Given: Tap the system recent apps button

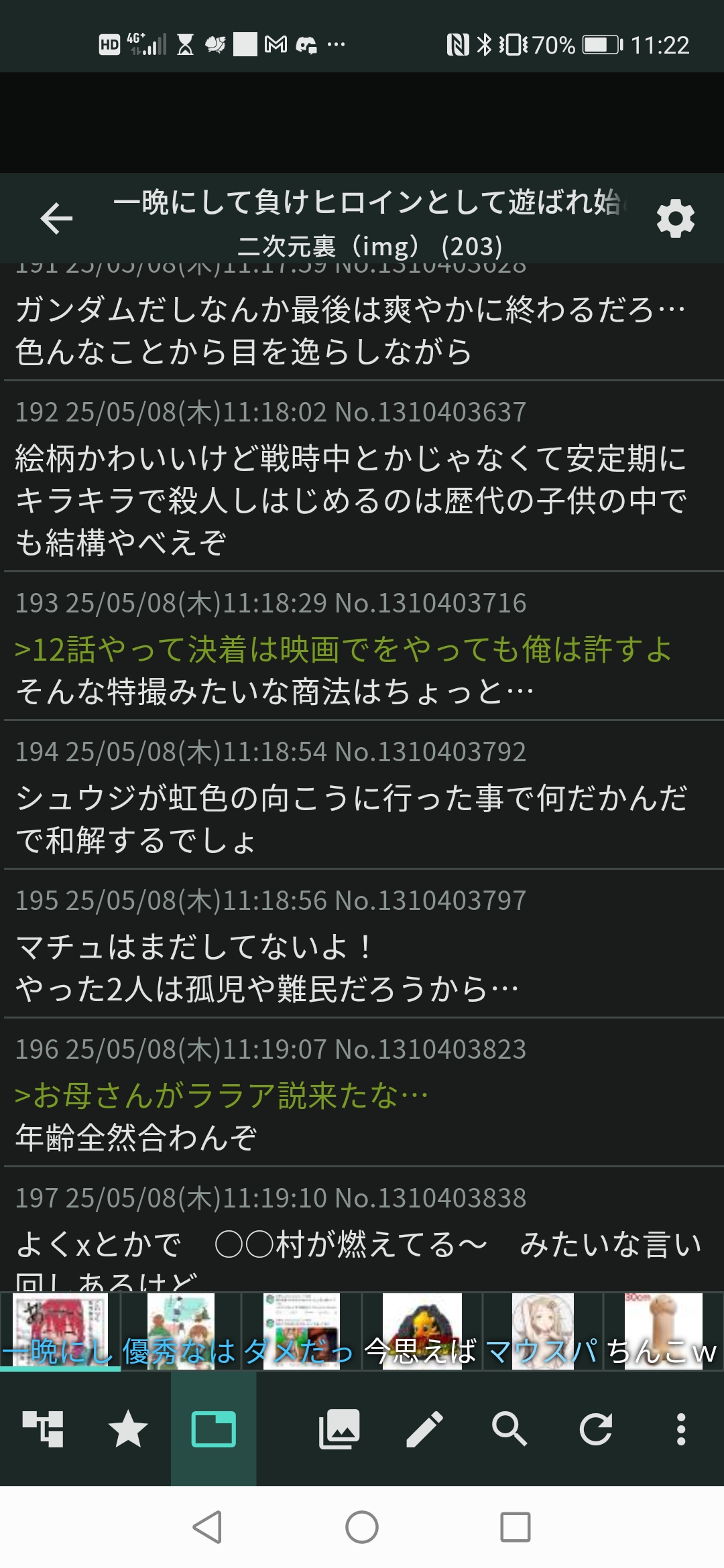Looking at the screenshot, I should 516,1528.
